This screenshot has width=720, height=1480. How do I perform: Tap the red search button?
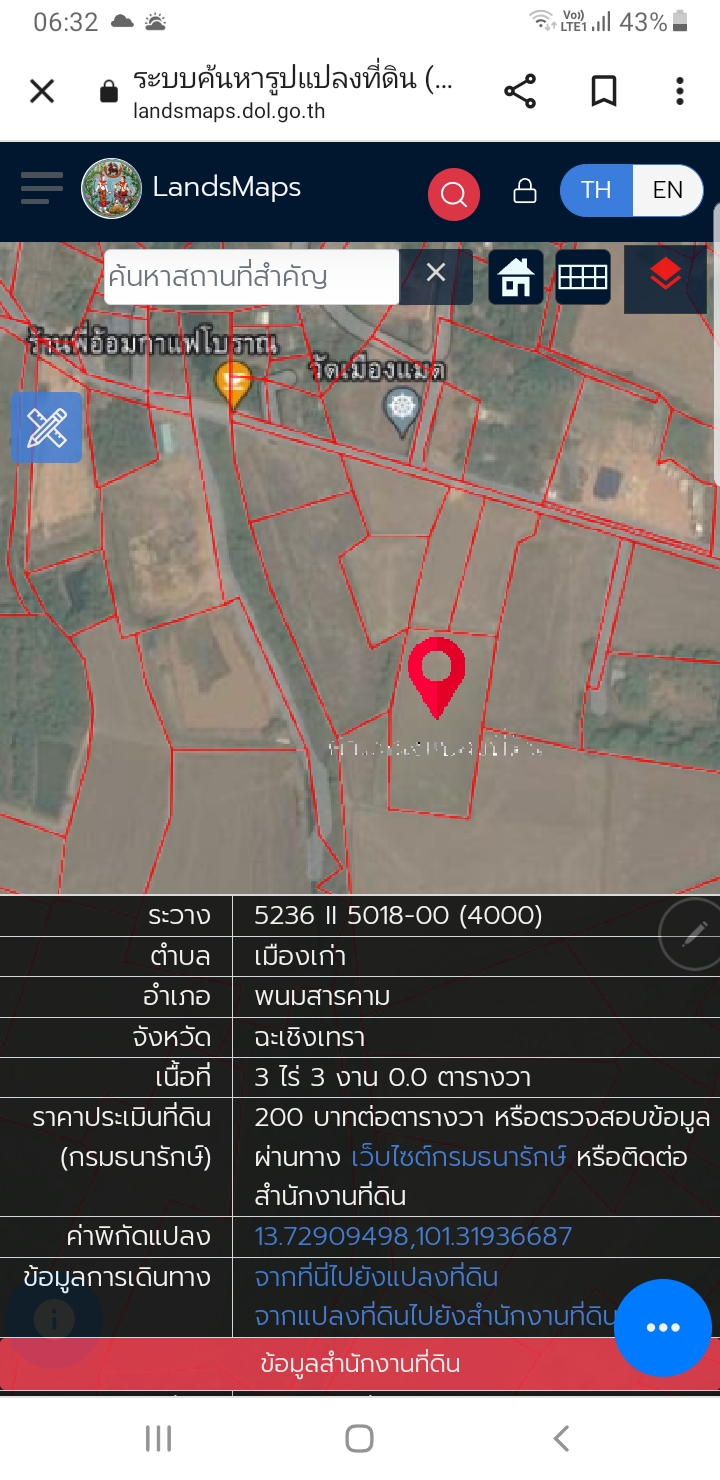point(454,193)
